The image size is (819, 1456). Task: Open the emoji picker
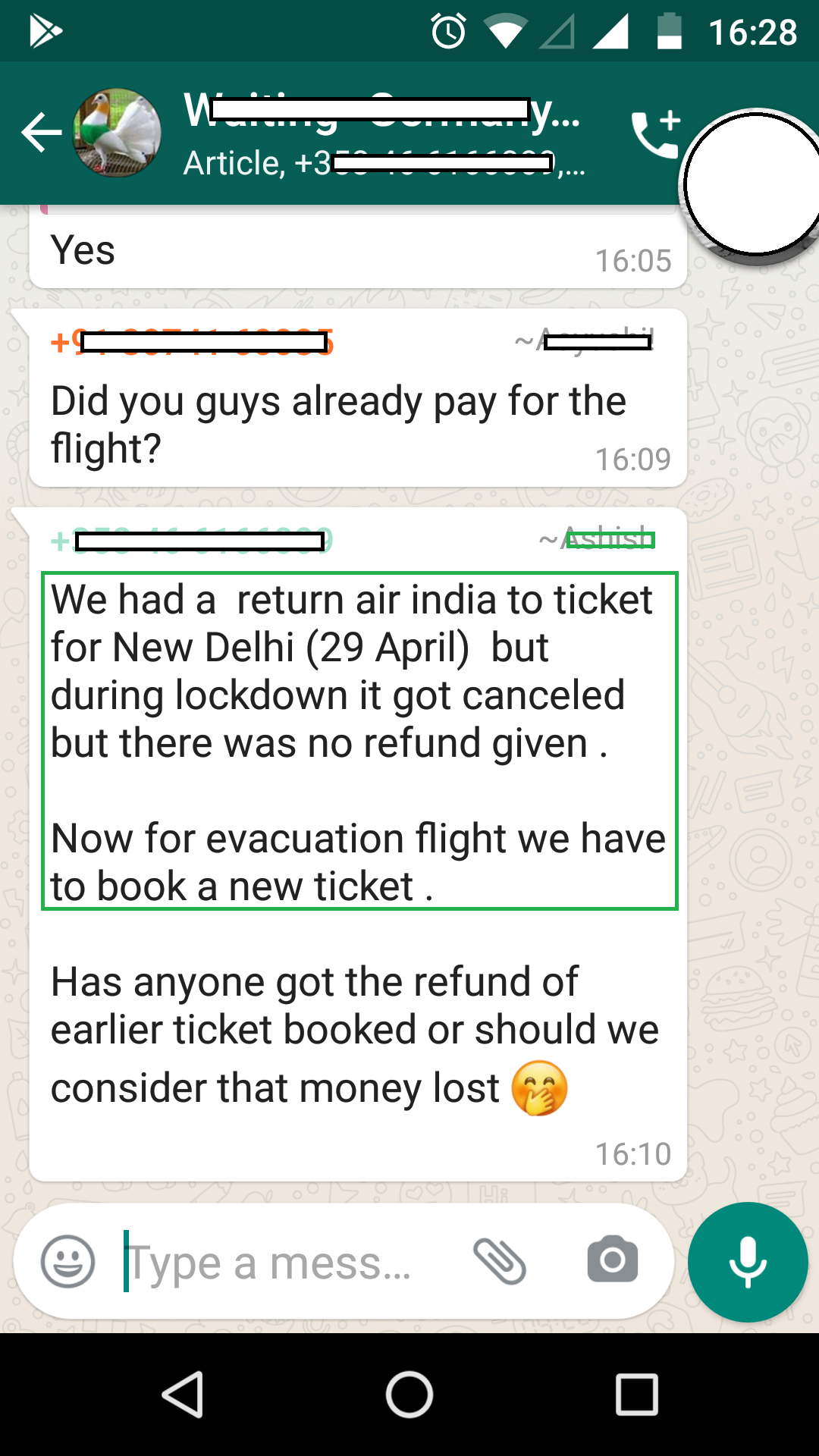(68, 1262)
